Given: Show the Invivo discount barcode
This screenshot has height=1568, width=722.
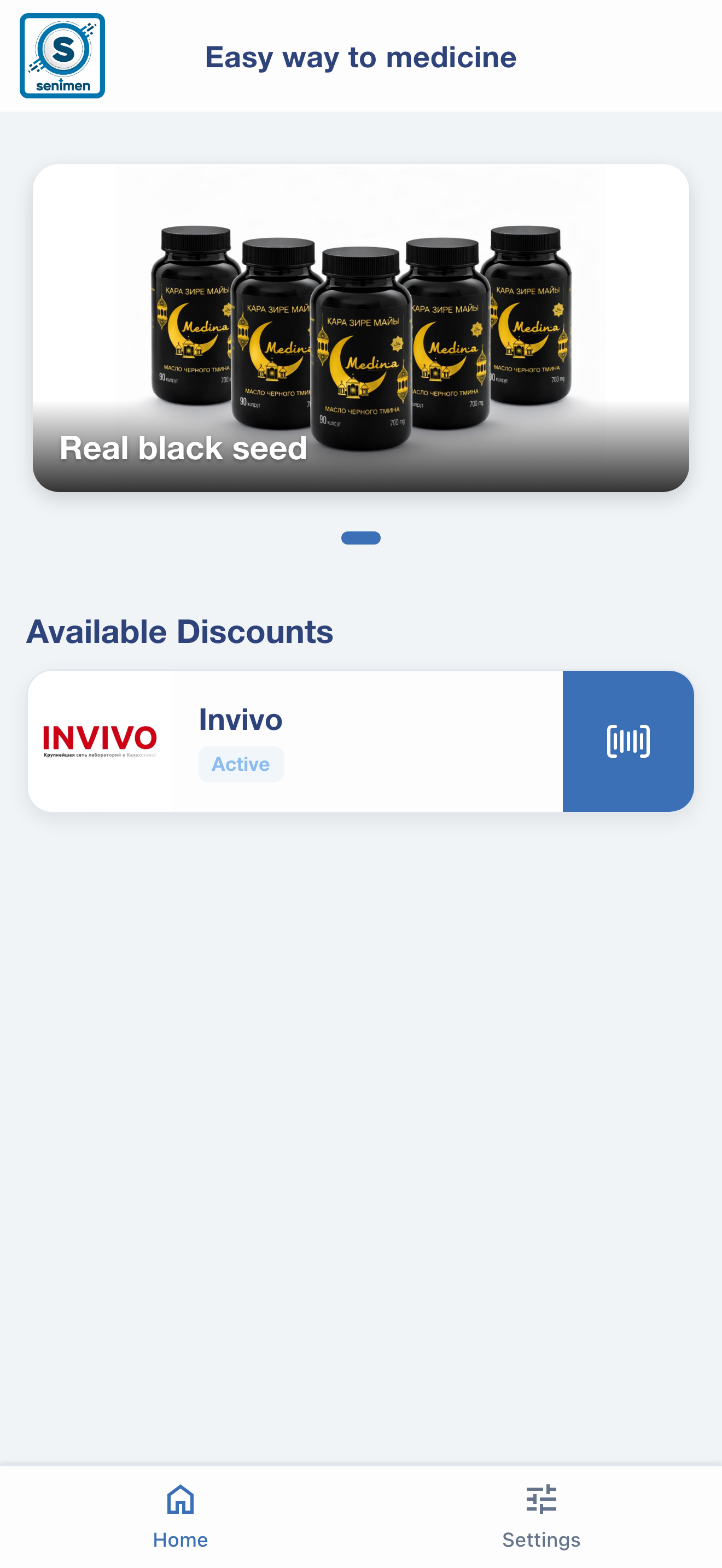Looking at the screenshot, I should (627, 741).
